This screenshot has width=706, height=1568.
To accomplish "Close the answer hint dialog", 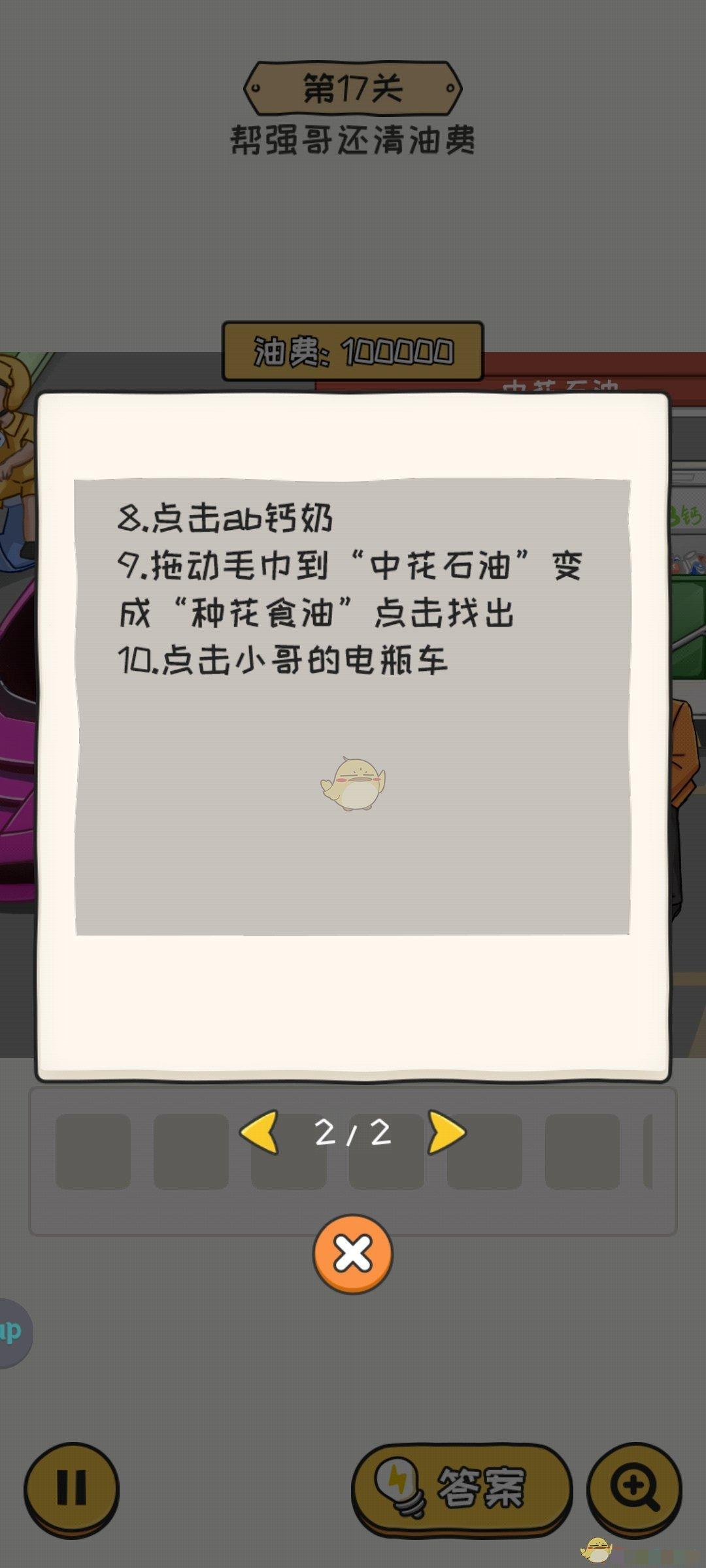I will (x=353, y=1253).
